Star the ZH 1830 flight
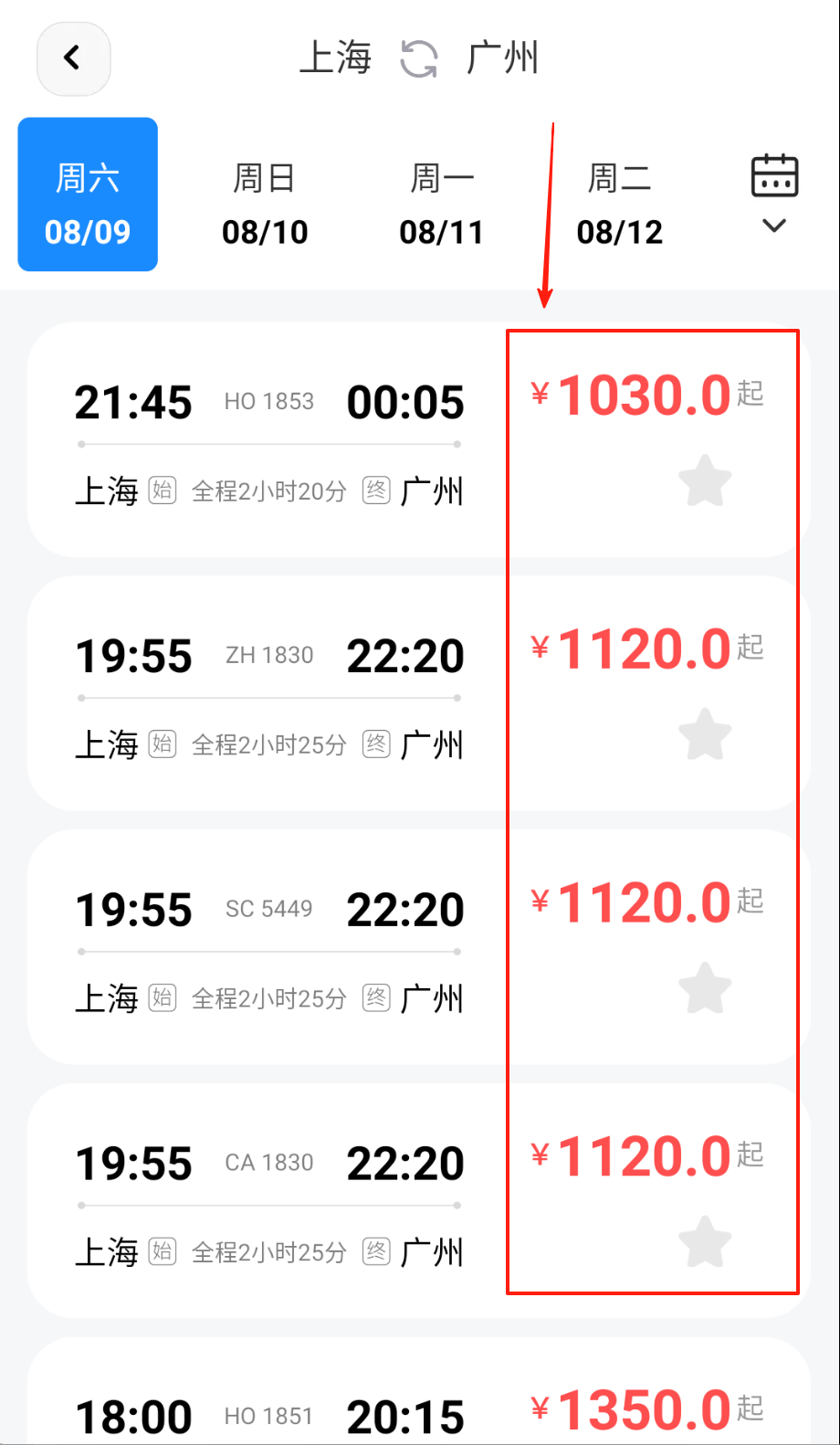840x1445 pixels. [705, 734]
